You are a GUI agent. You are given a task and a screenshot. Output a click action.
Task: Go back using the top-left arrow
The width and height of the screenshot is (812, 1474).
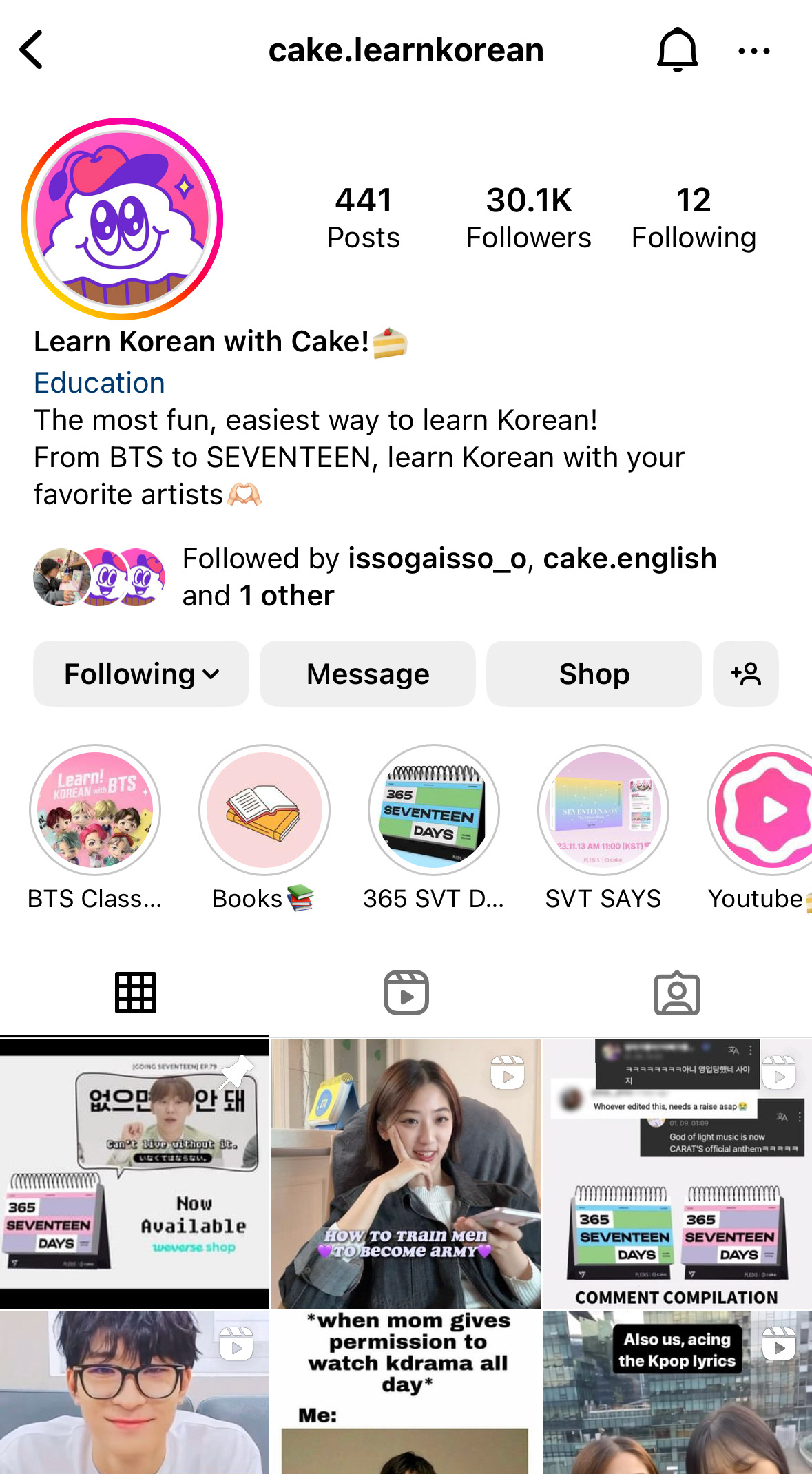pyautogui.click(x=32, y=50)
